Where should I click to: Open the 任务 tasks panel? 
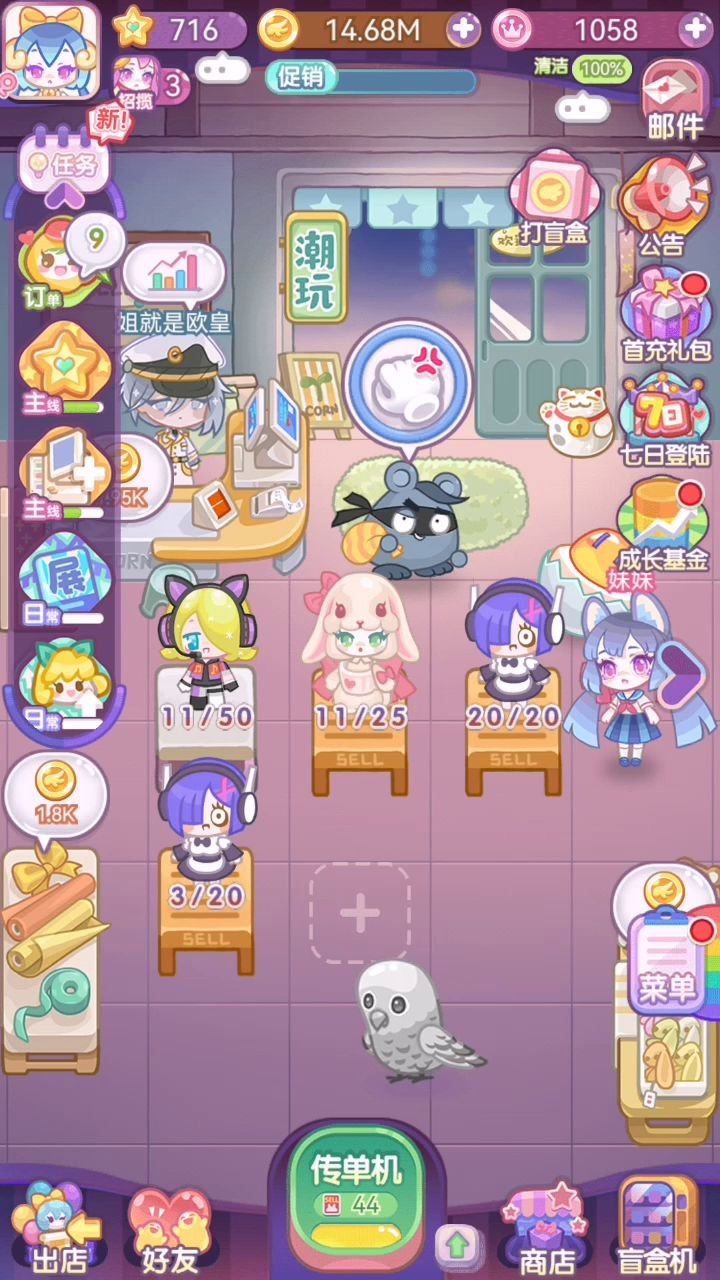(64, 163)
